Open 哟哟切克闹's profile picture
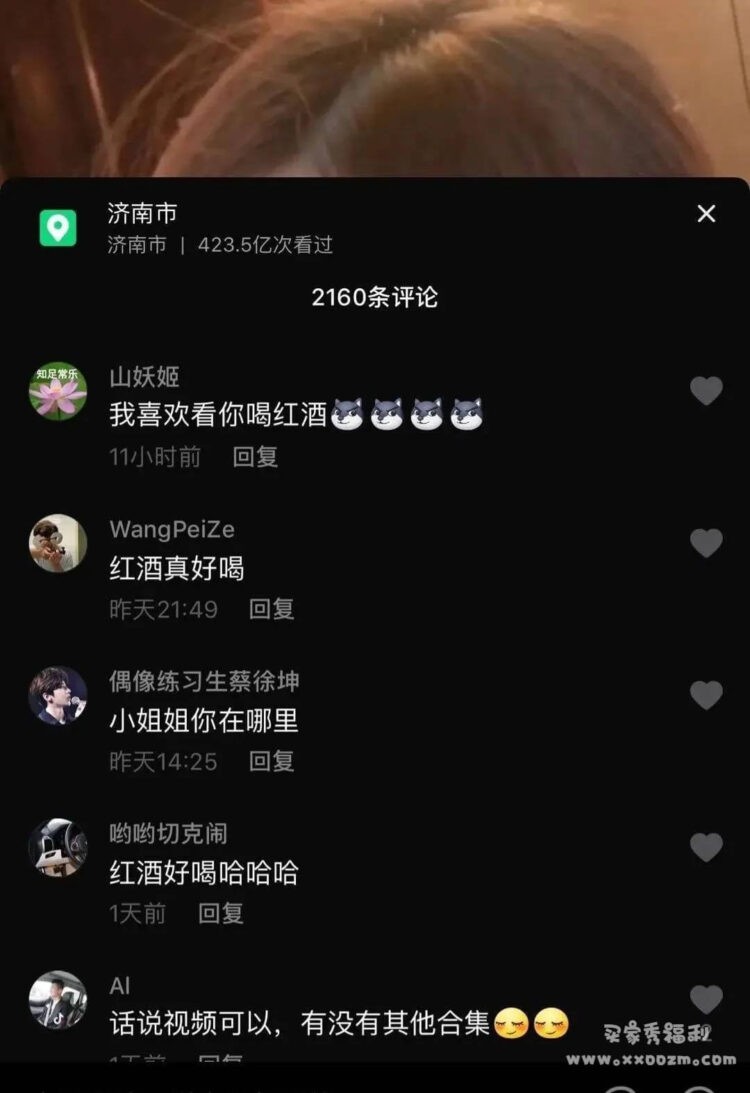750x1093 pixels. coord(58,847)
